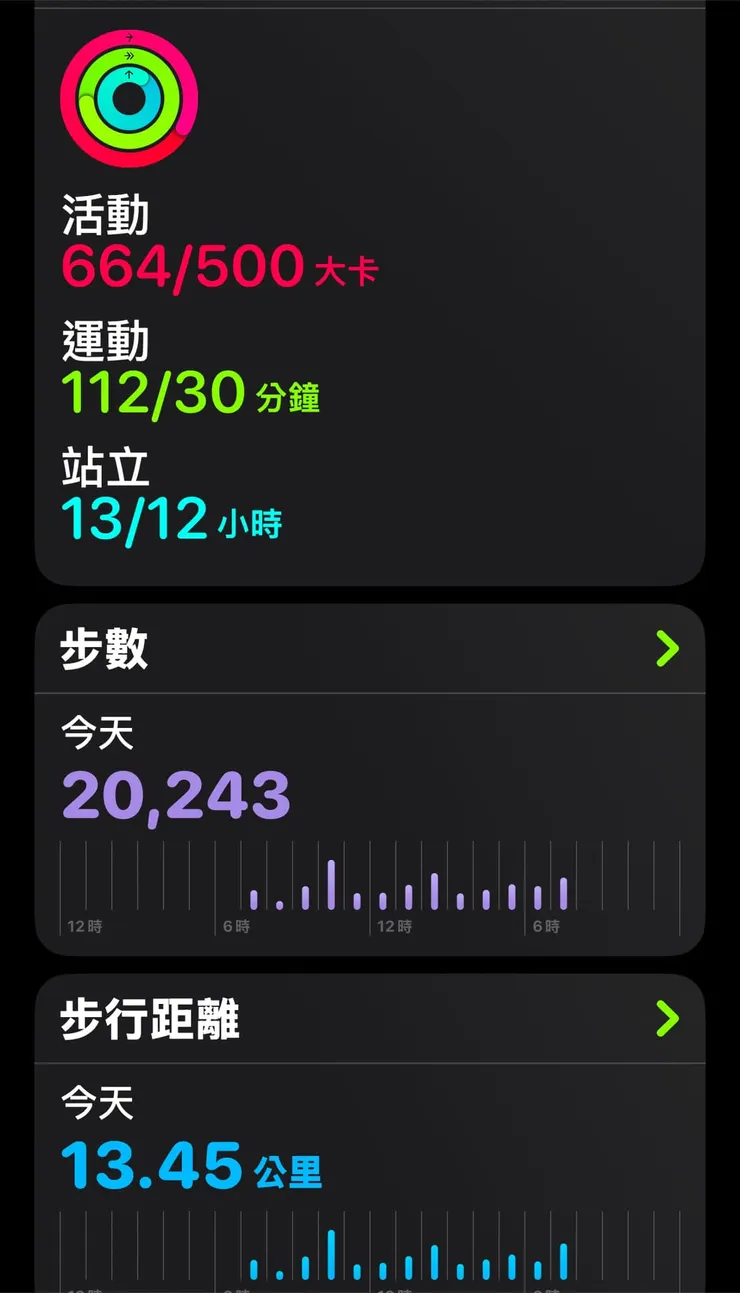Image resolution: width=740 pixels, height=1293 pixels.
Task: Tap the 活動 calories summary
Action: point(220,240)
